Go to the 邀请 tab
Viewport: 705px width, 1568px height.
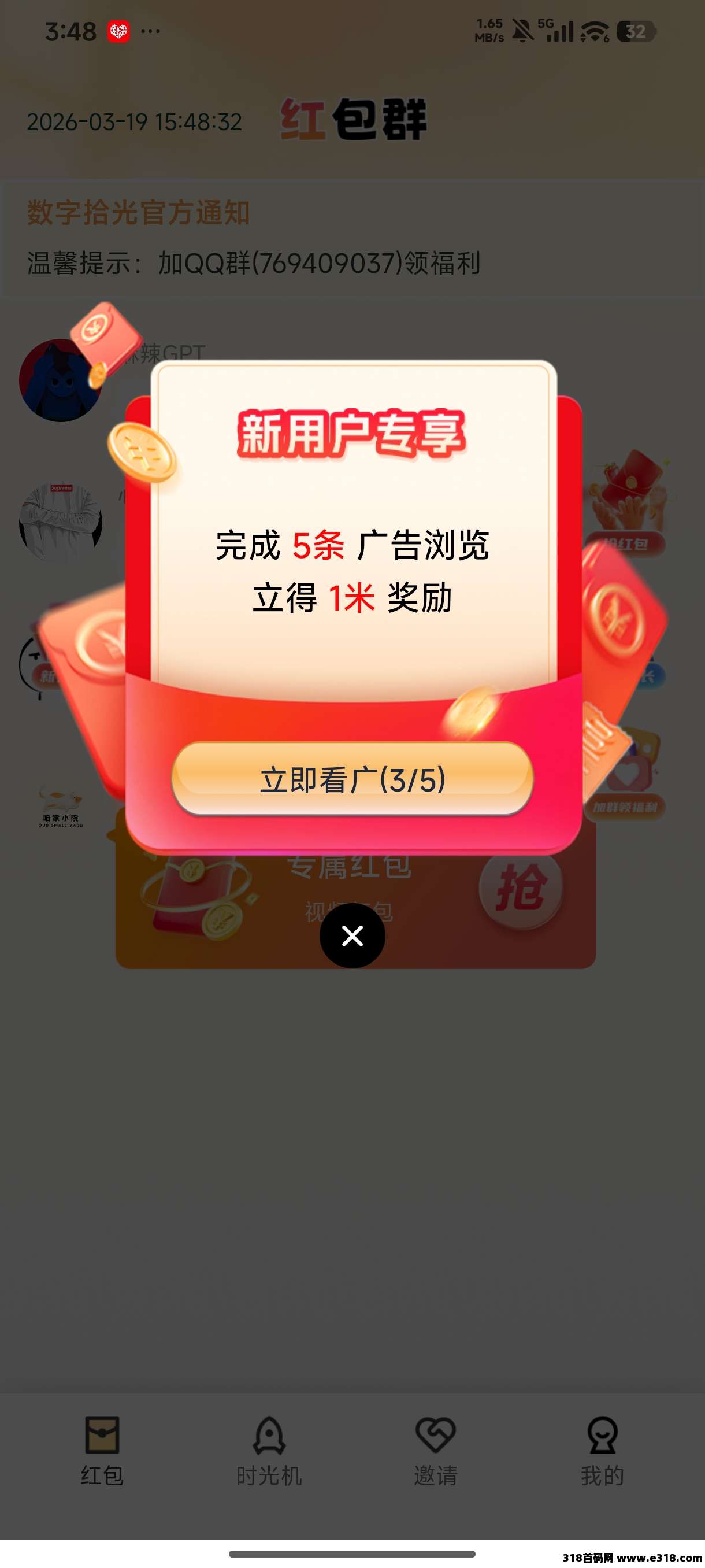click(436, 1451)
